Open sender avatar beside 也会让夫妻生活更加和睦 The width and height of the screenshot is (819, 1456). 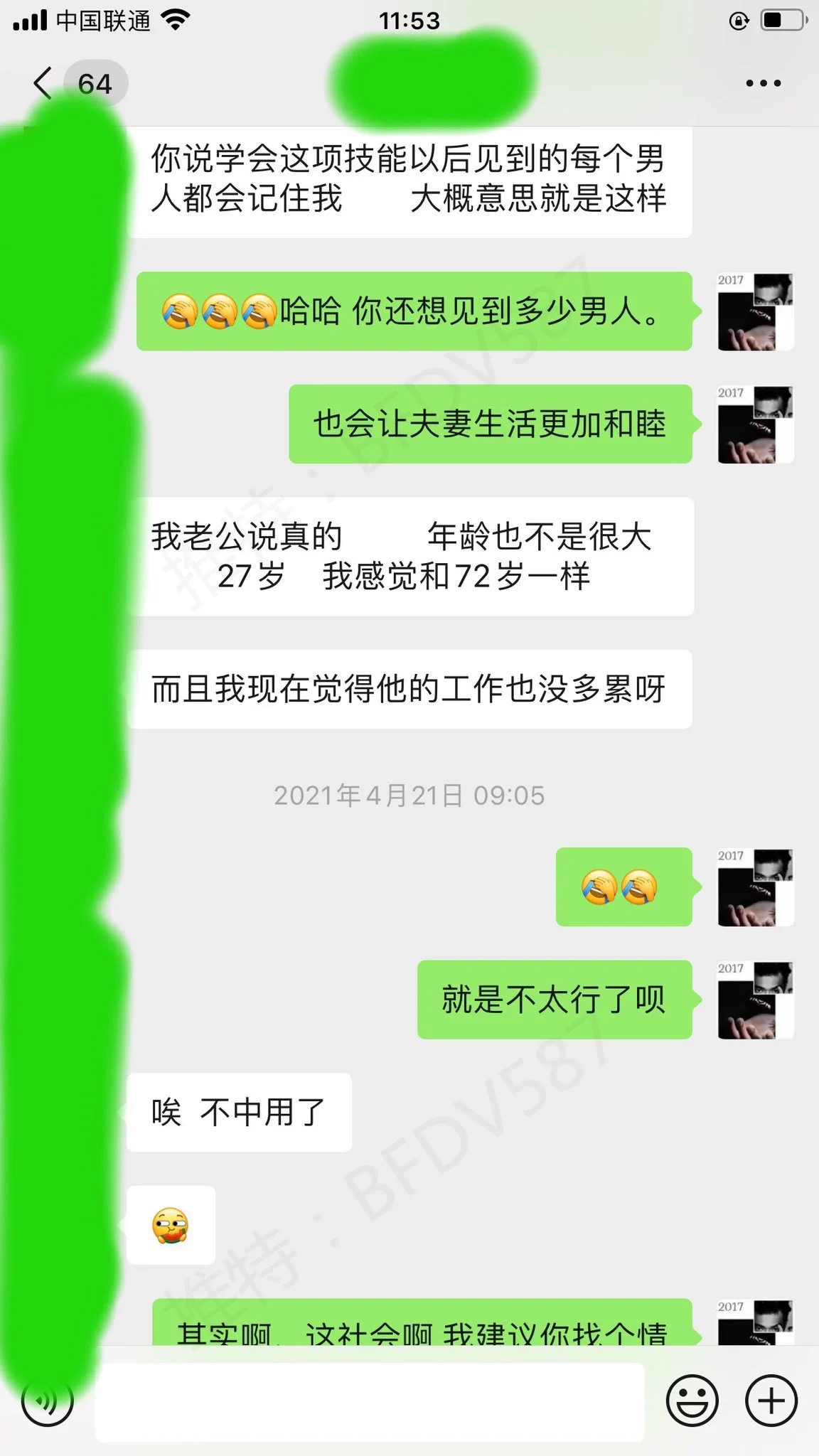pyautogui.click(x=755, y=424)
